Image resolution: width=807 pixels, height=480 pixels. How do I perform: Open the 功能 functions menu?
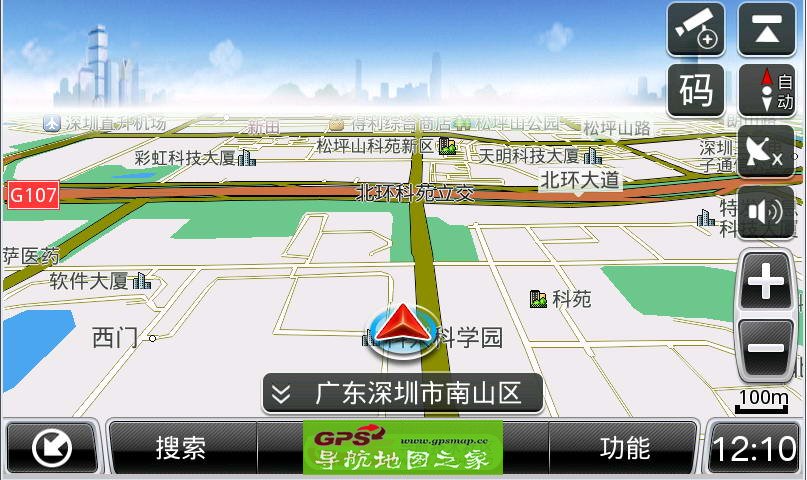coord(624,448)
